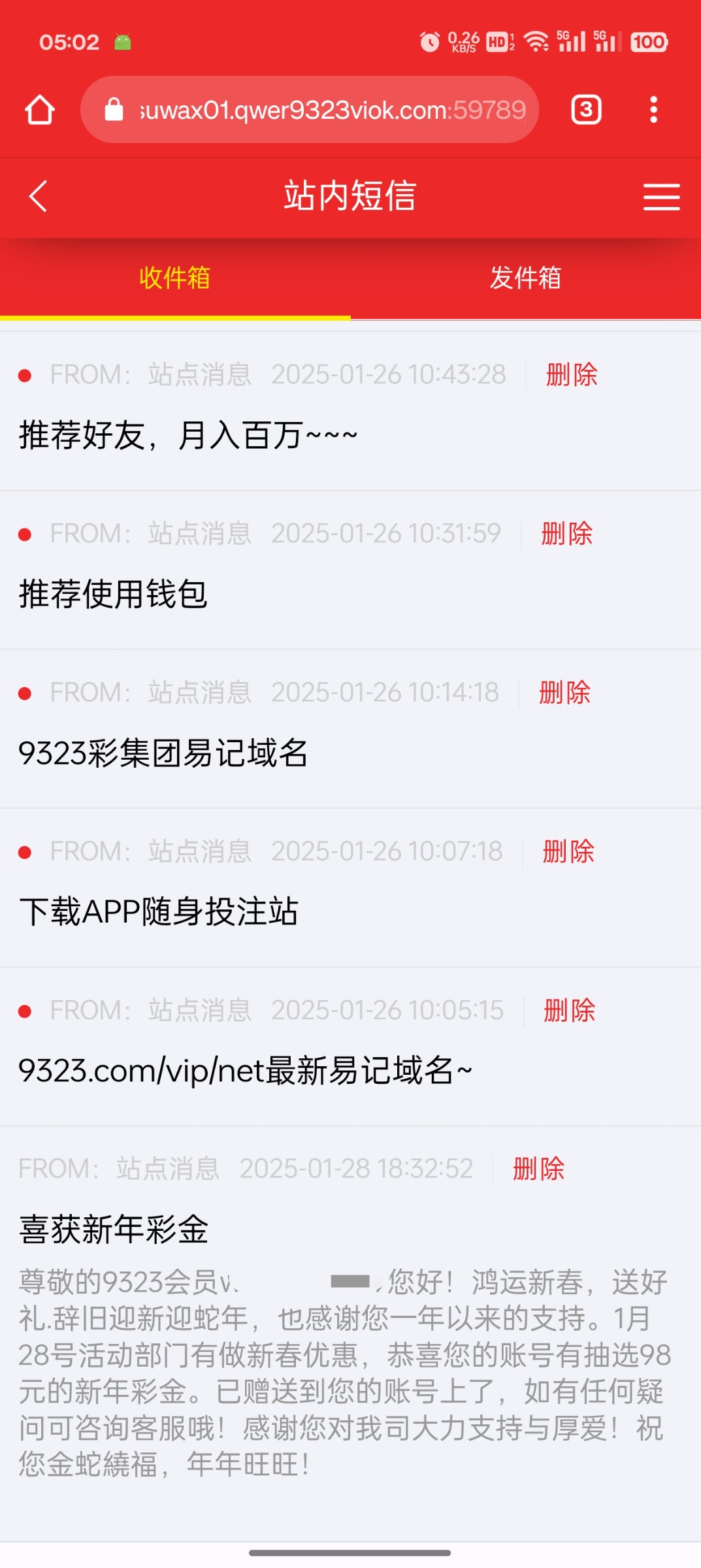Viewport: 701px width, 1568px height.
Task: Open the hamburger menu beside 站内短信
Action: pyautogui.click(x=661, y=197)
